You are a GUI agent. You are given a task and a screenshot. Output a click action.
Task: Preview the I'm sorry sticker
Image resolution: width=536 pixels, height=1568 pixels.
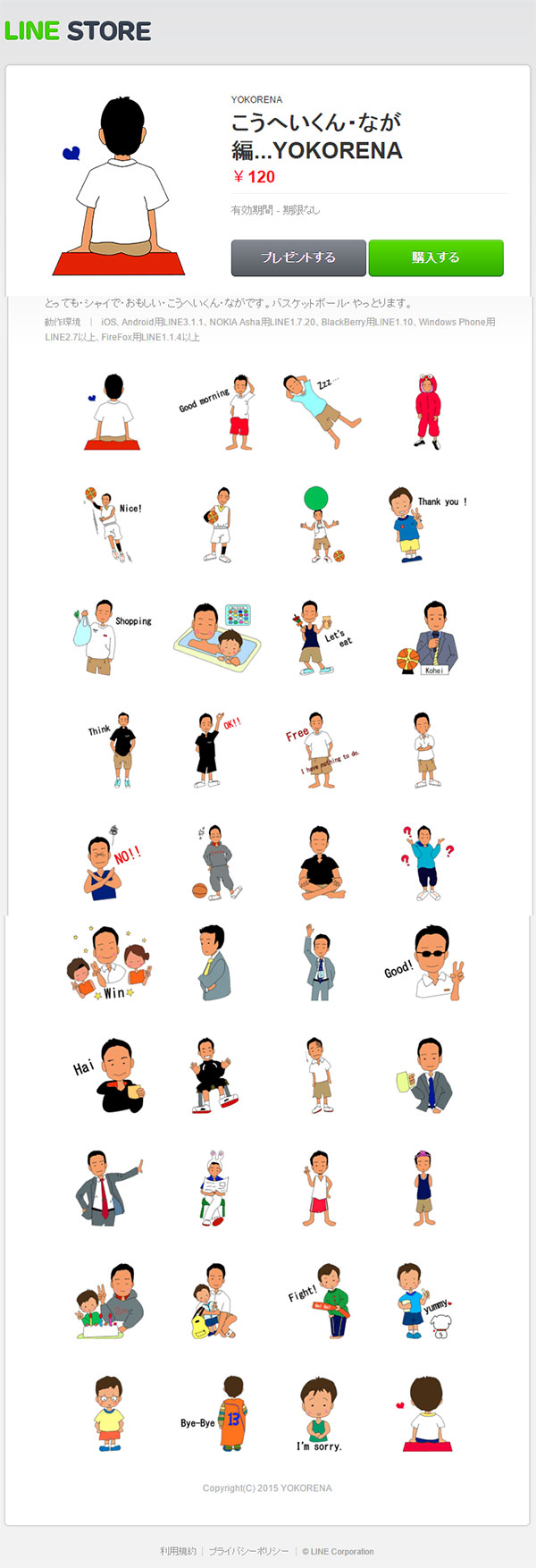click(x=320, y=1413)
